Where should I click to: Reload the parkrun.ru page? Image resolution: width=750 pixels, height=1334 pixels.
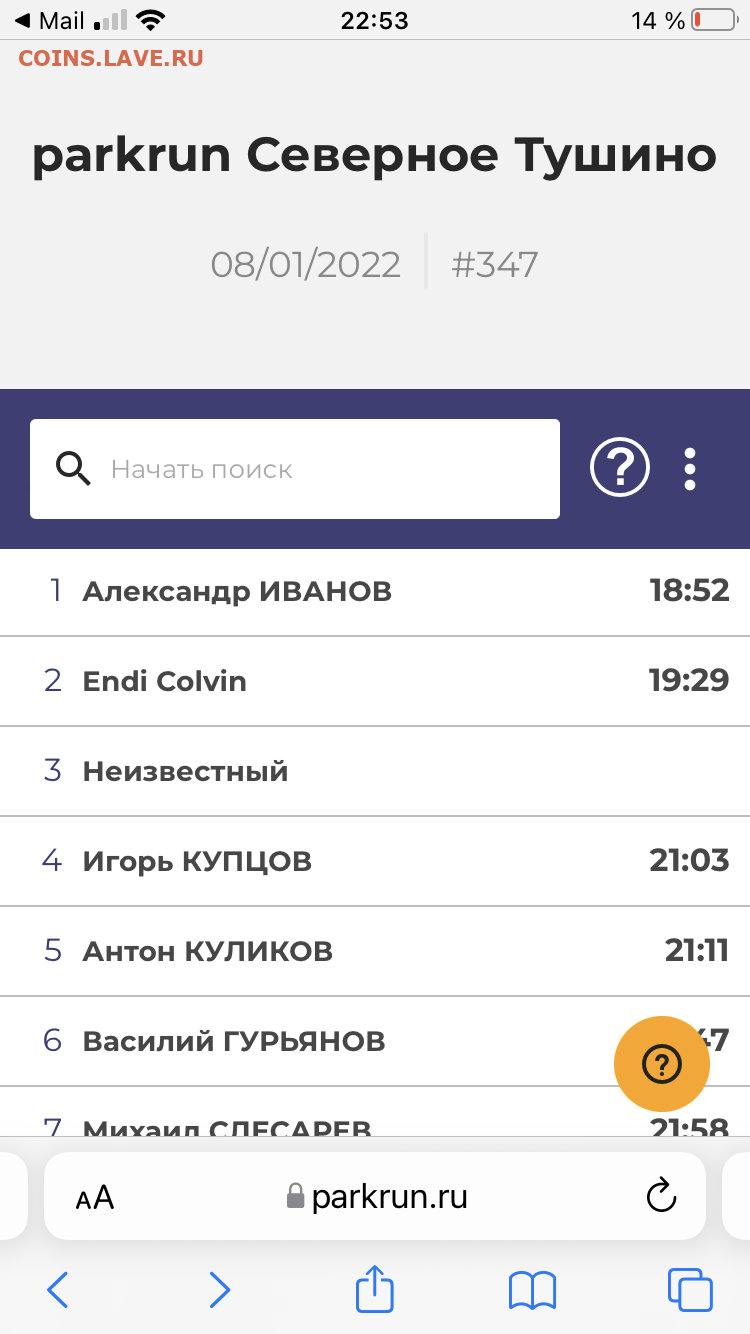(662, 1196)
